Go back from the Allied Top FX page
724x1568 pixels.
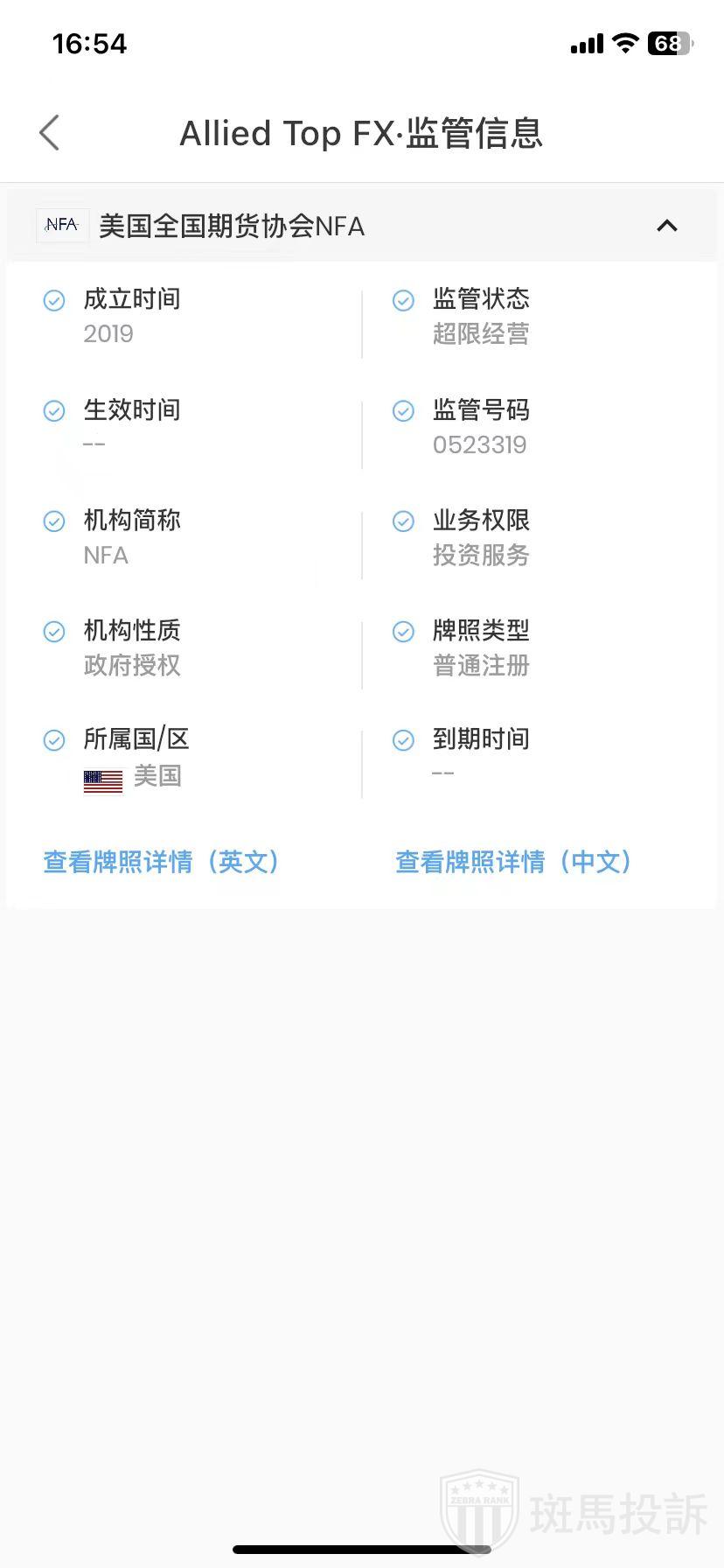pyautogui.click(x=50, y=133)
